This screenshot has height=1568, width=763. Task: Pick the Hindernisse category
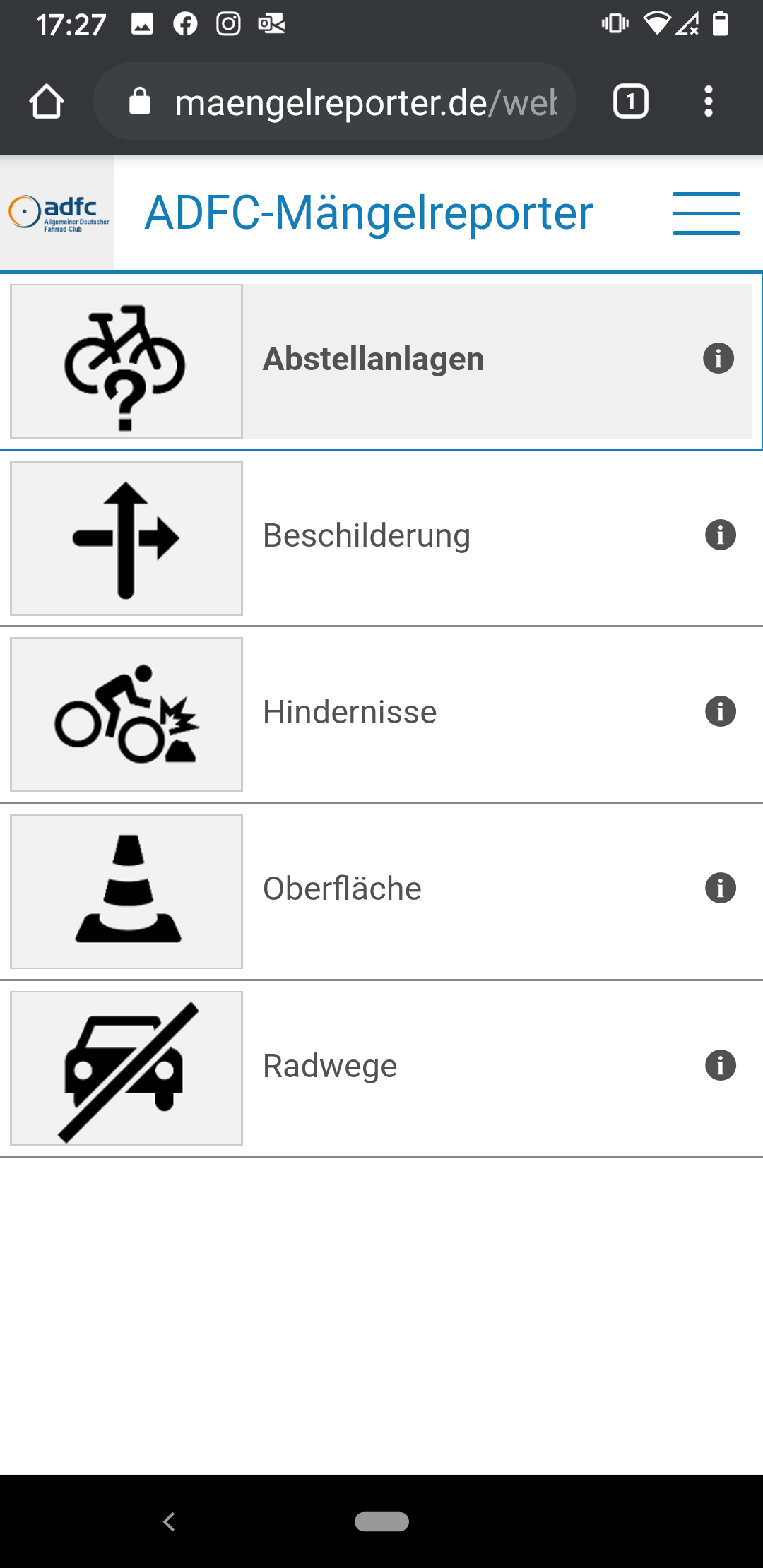click(x=381, y=714)
